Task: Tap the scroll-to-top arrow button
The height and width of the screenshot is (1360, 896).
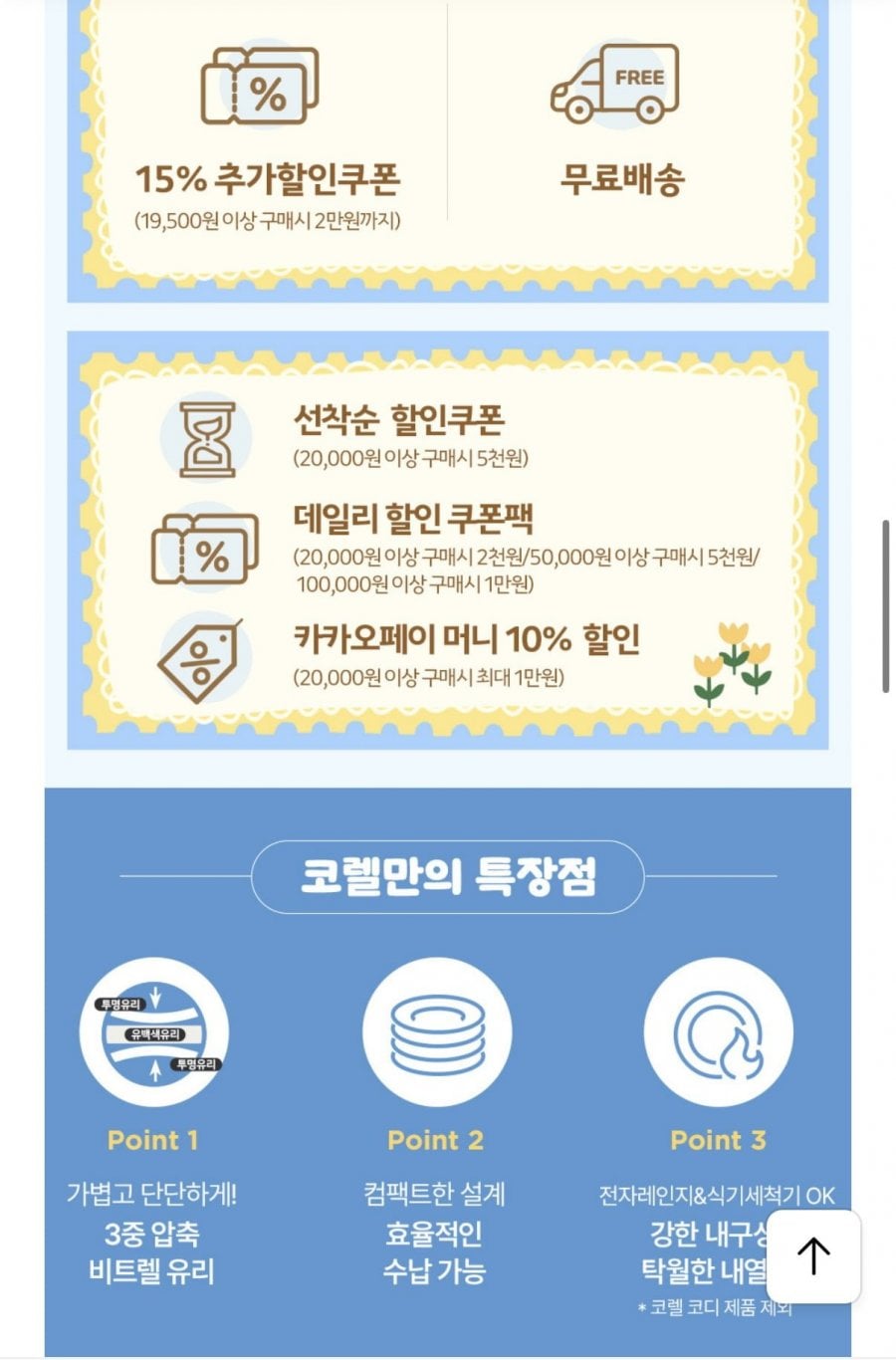Action: pyautogui.click(x=813, y=1255)
